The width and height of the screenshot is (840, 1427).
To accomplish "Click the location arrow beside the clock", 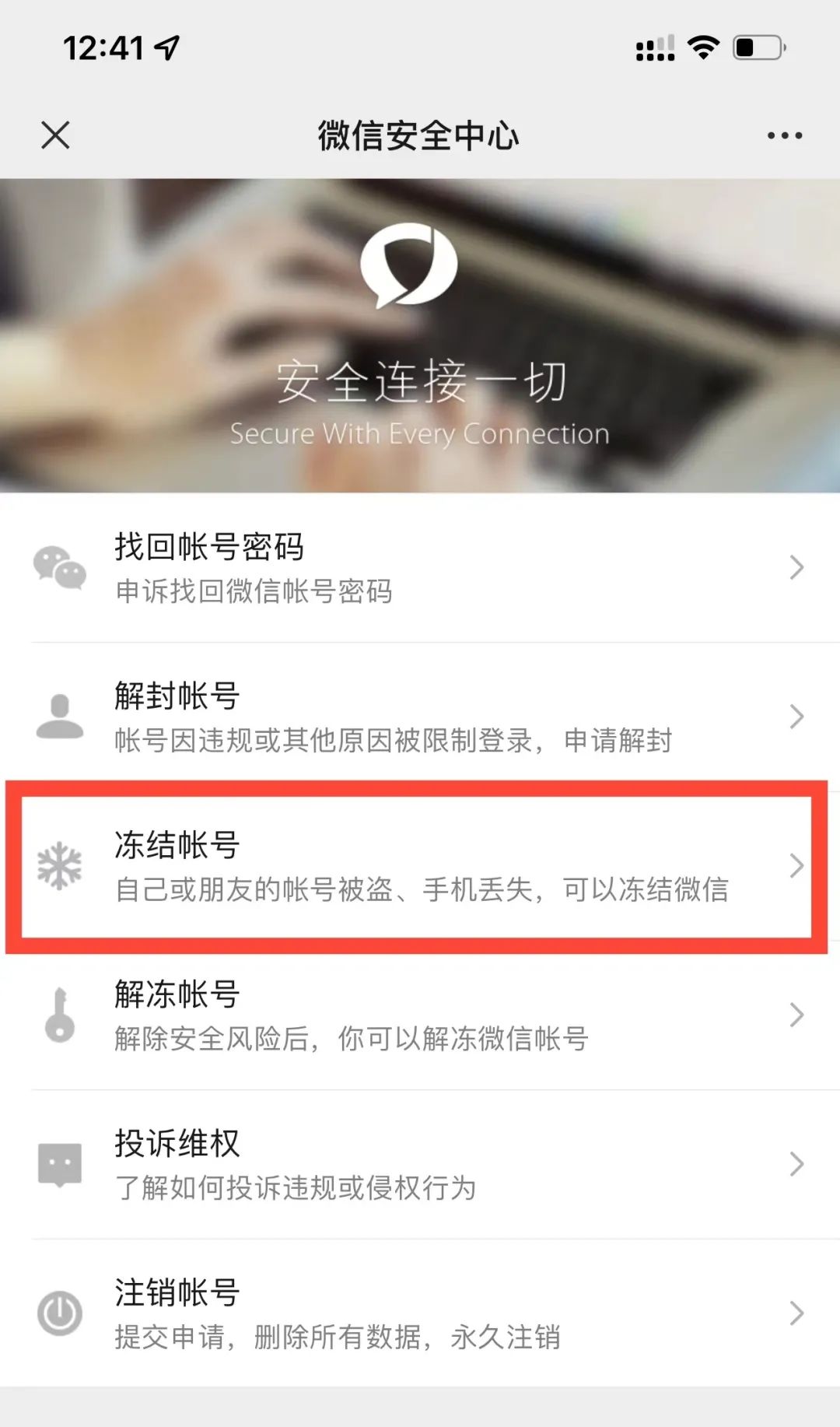I will [x=166, y=47].
